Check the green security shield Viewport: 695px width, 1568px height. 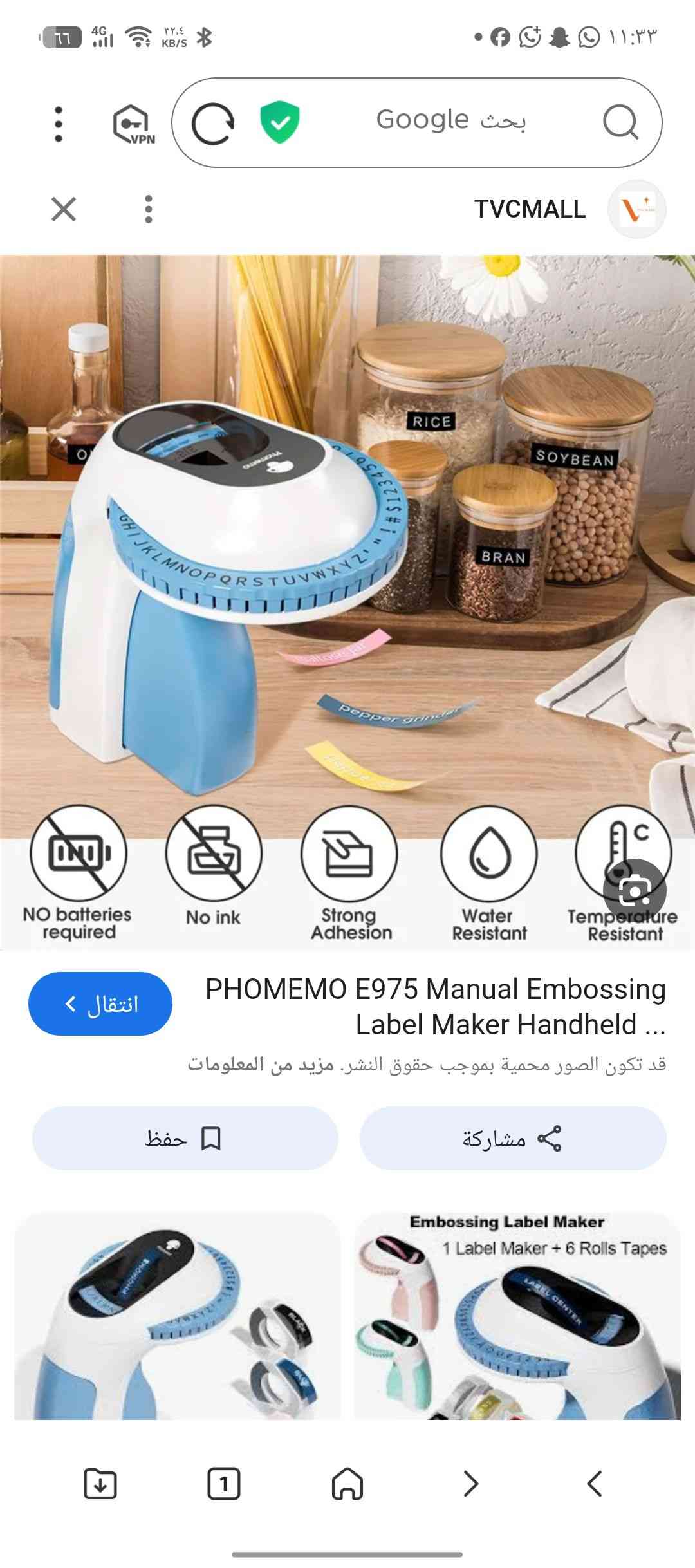coord(279,122)
